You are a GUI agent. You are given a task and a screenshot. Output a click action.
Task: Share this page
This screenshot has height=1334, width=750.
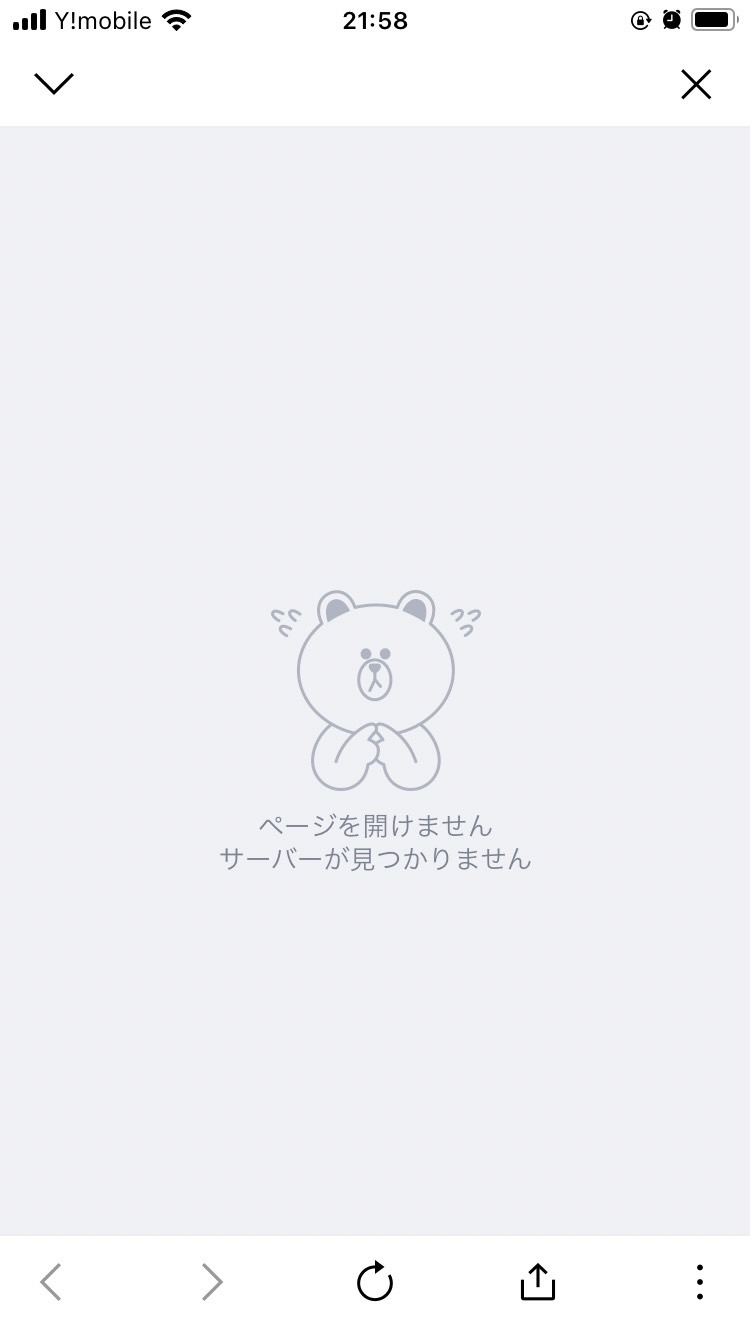coord(538,1281)
